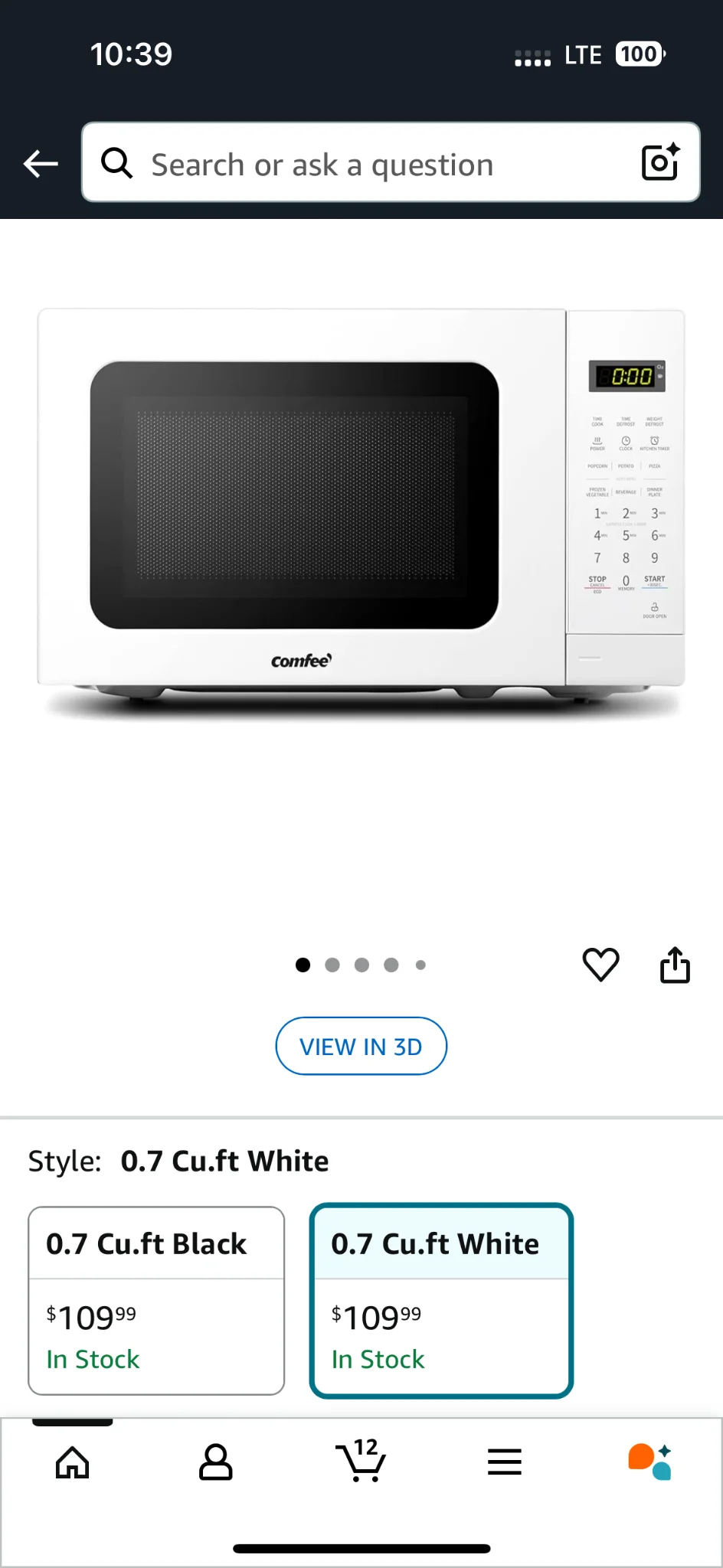The width and height of the screenshot is (723, 1568).
Task: Open the Comfee microwave product image
Action: tap(361, 513)
